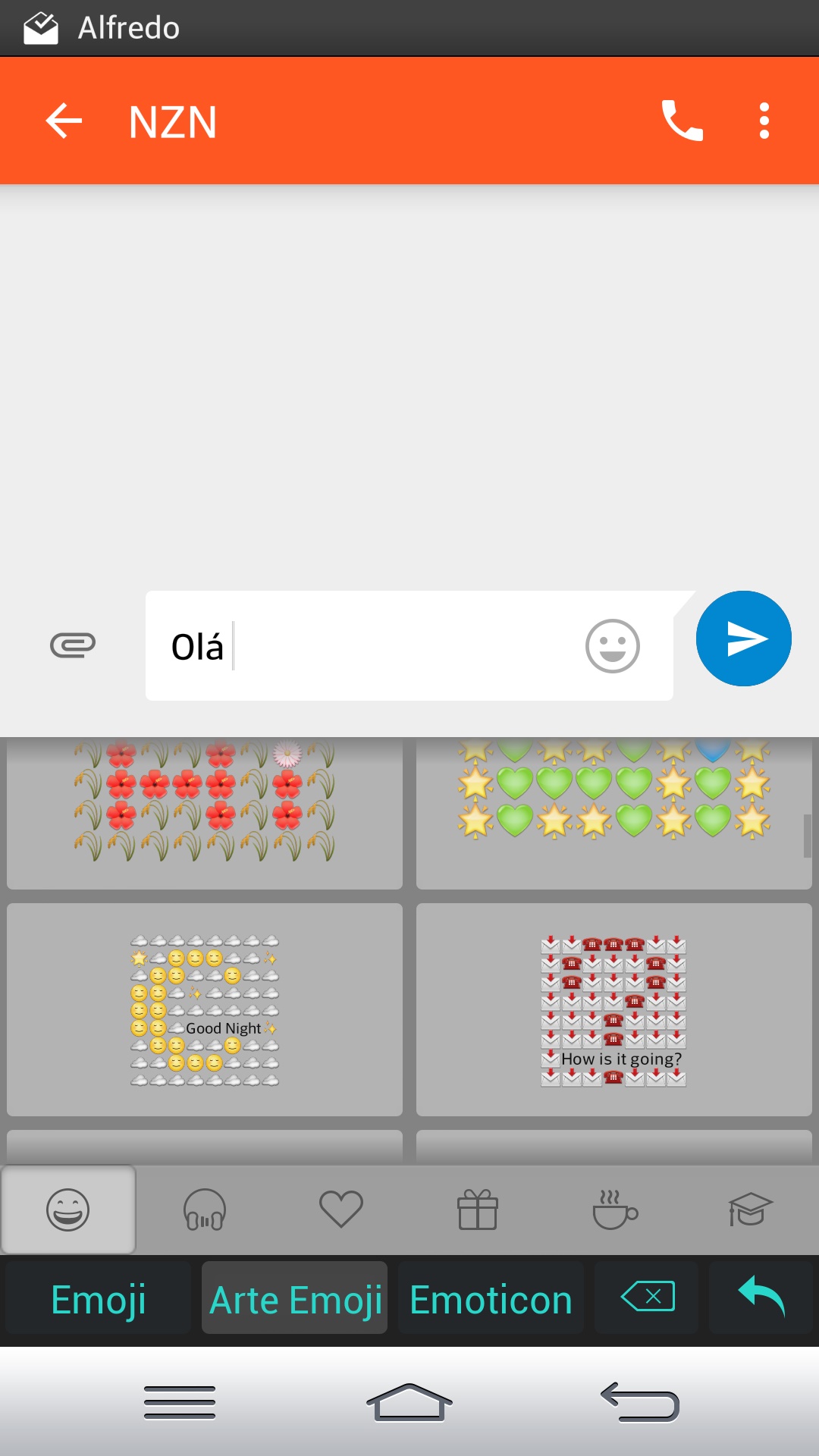Screen dimensions: 819x1456
Task: Tap the message field containing Olá
Action: coord(364,646)
